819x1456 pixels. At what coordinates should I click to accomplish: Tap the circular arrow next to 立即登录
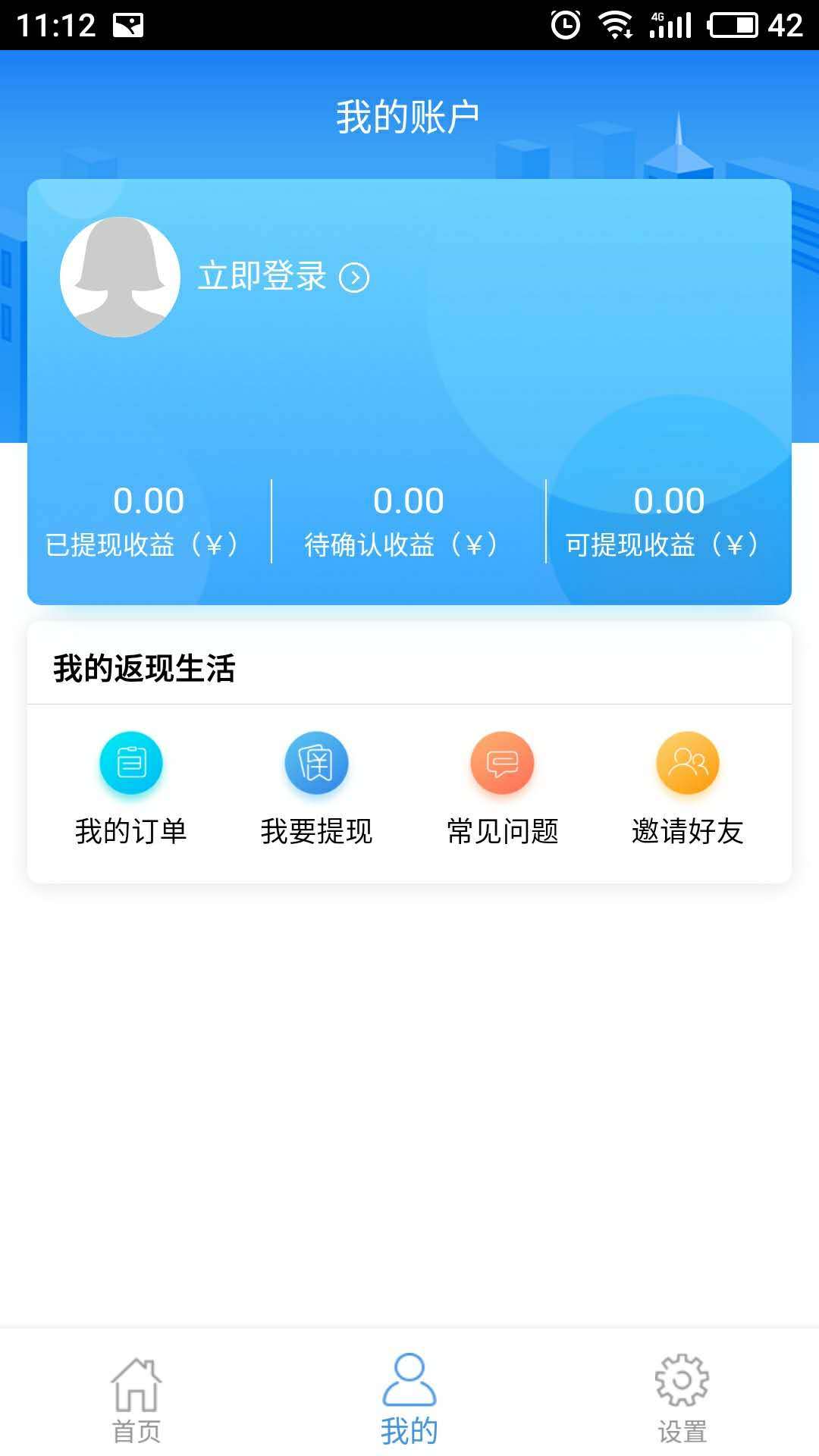[355, 278]
